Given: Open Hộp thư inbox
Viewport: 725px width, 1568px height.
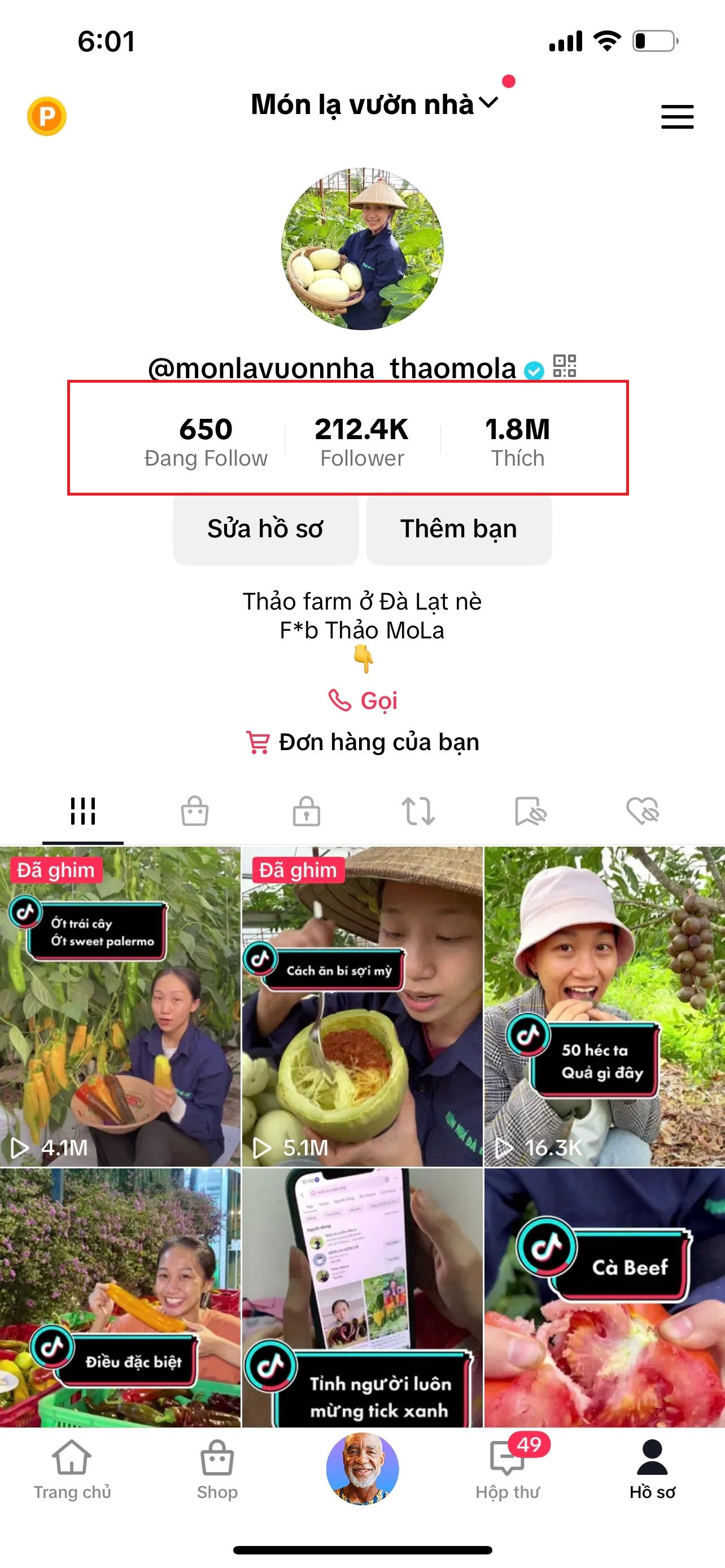Looking at the screenshot, I should tap(508, 1468).
